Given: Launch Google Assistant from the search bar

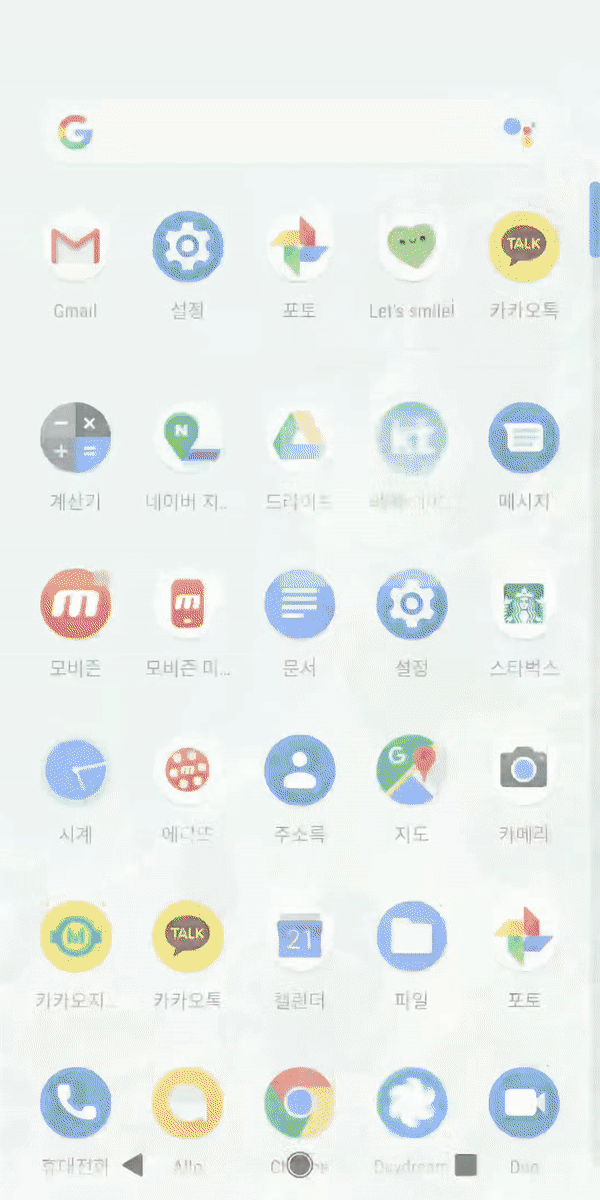Looking at the screenshot, I should [519, 131].
